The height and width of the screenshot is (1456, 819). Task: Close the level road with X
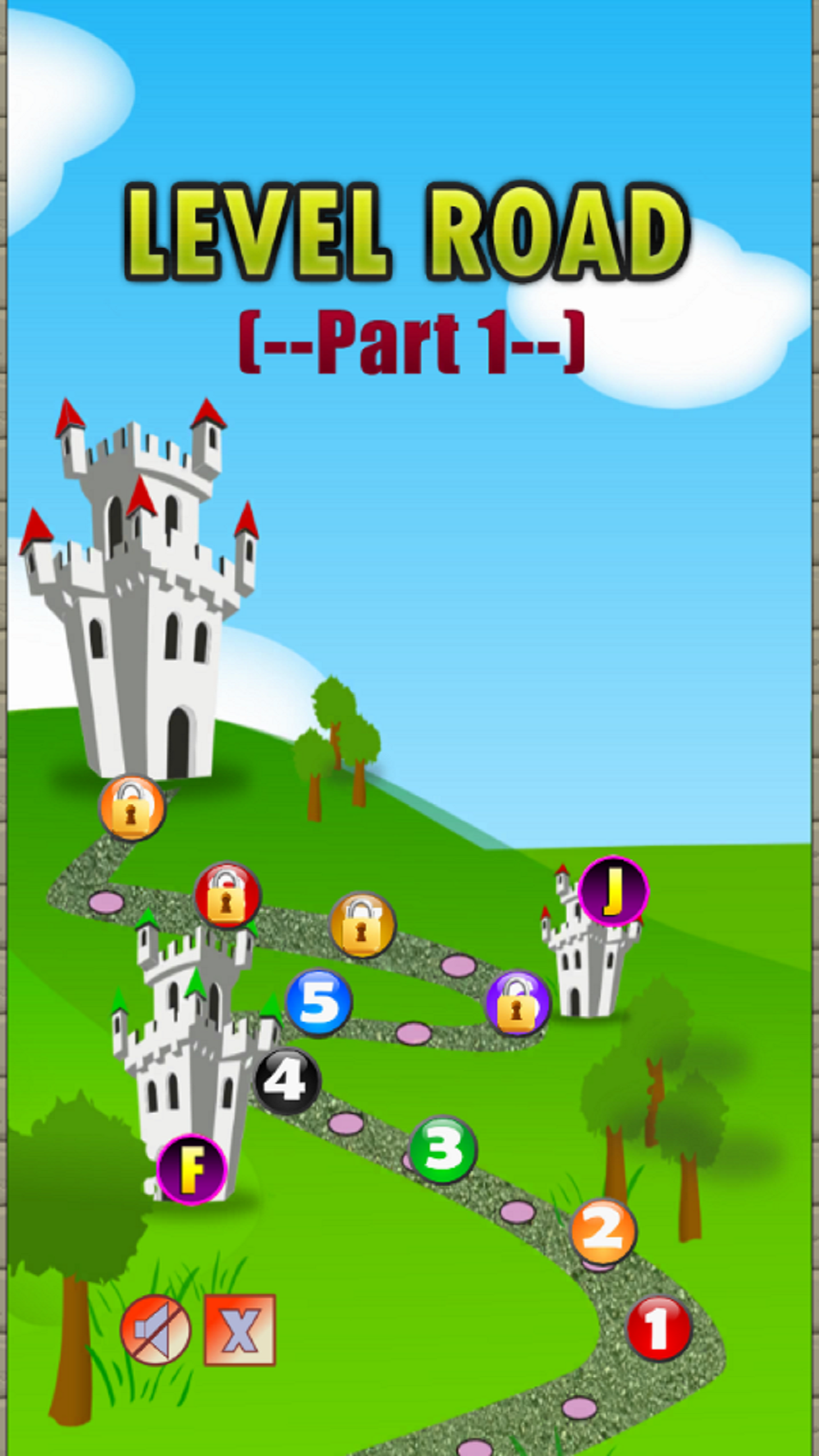tap(240, 1330)
